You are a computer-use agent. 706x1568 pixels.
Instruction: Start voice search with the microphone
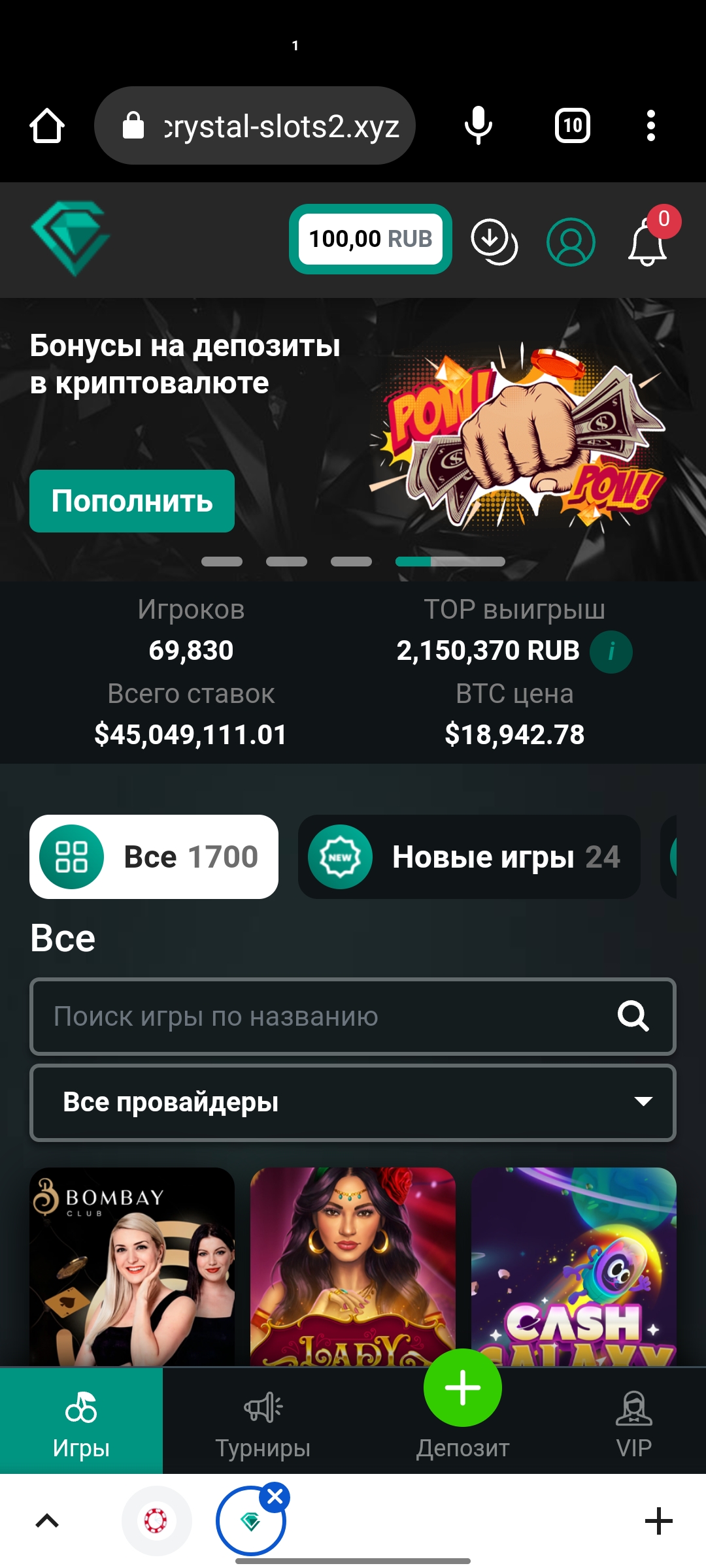478,125
